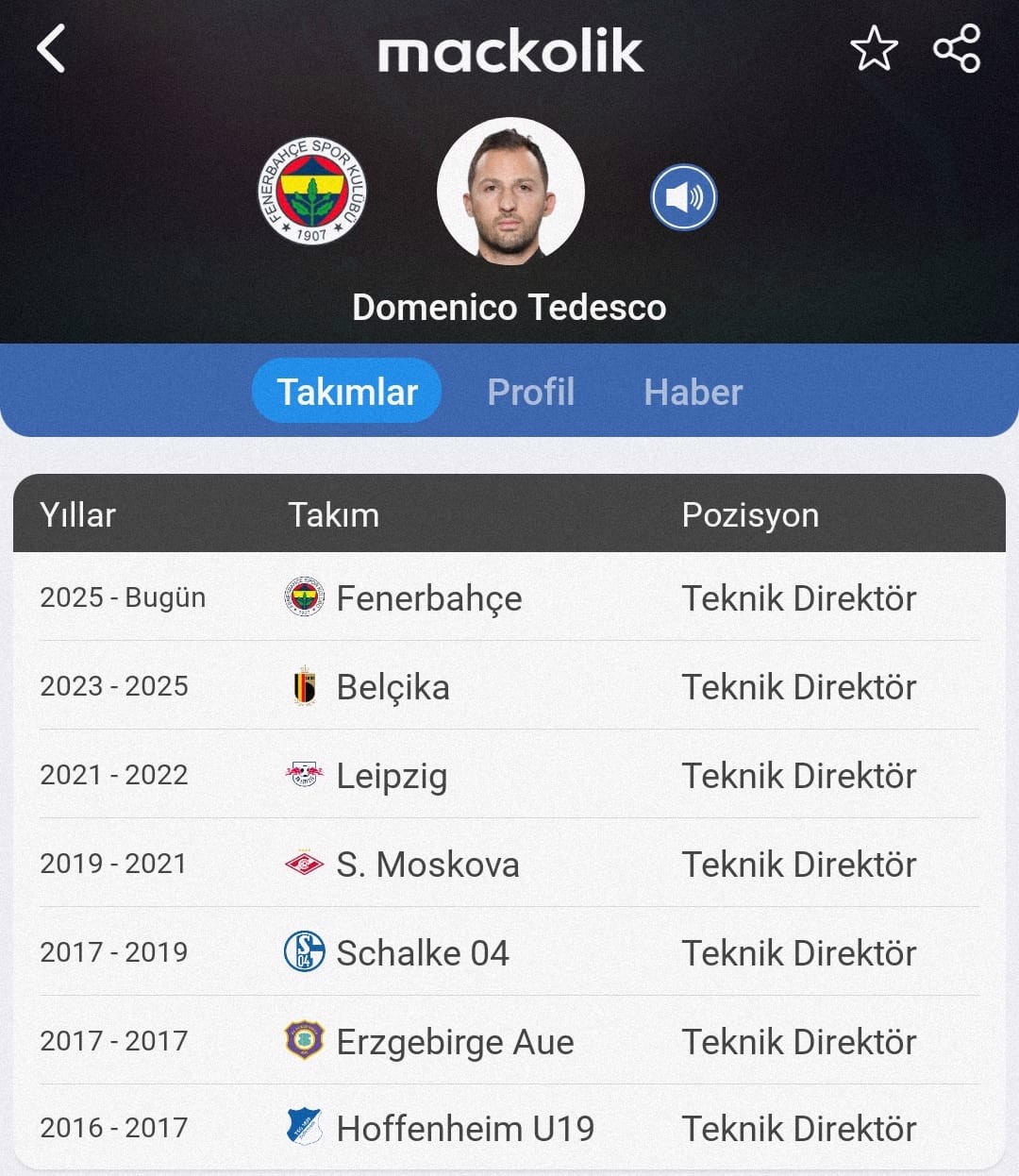Open the Fenerbahçe club crest
Viewport: 1019px width, 1176px height.
click(x=311, y=192)
